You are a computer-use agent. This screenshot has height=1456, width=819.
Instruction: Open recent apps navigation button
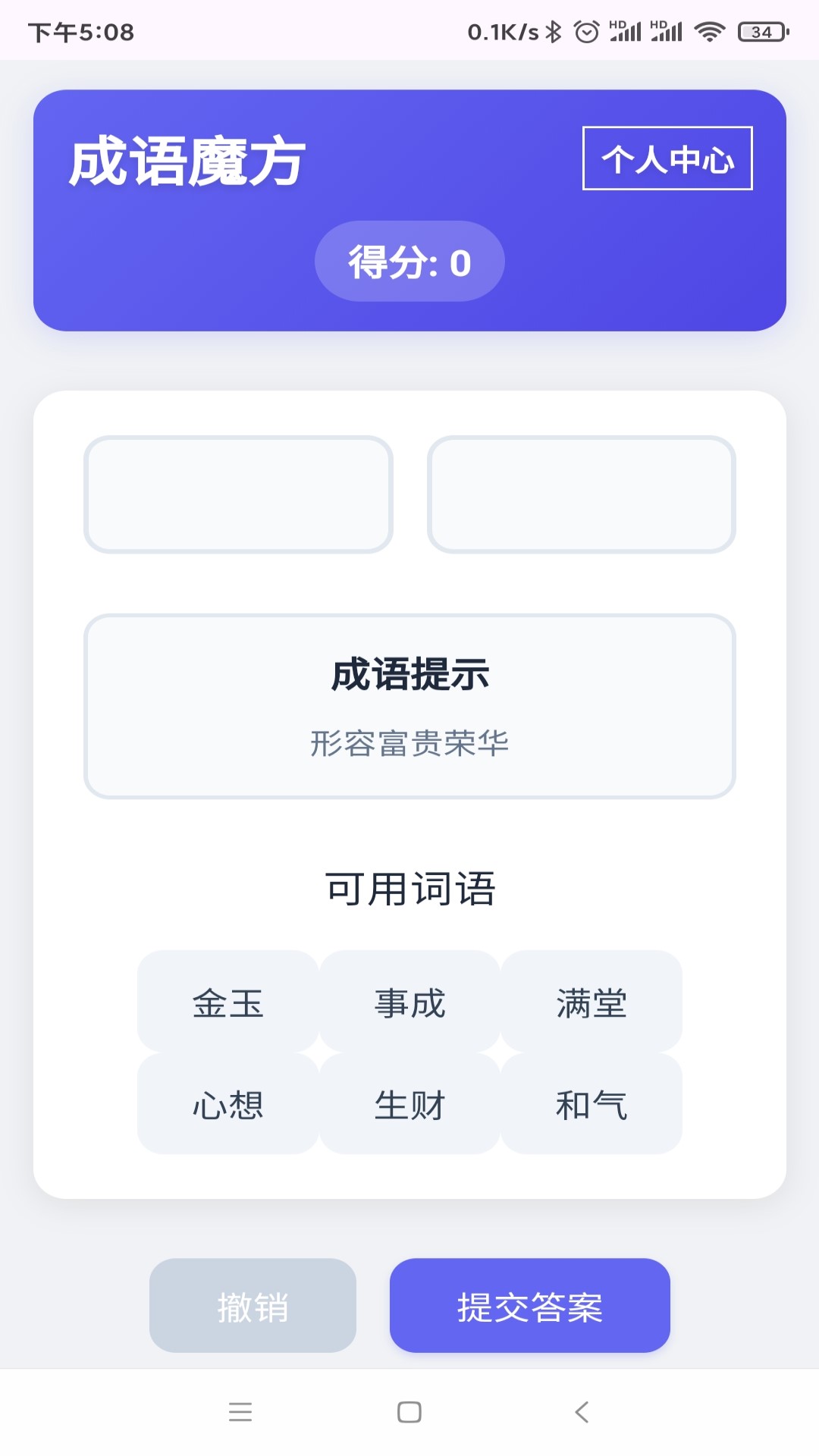click(240, 1411)
